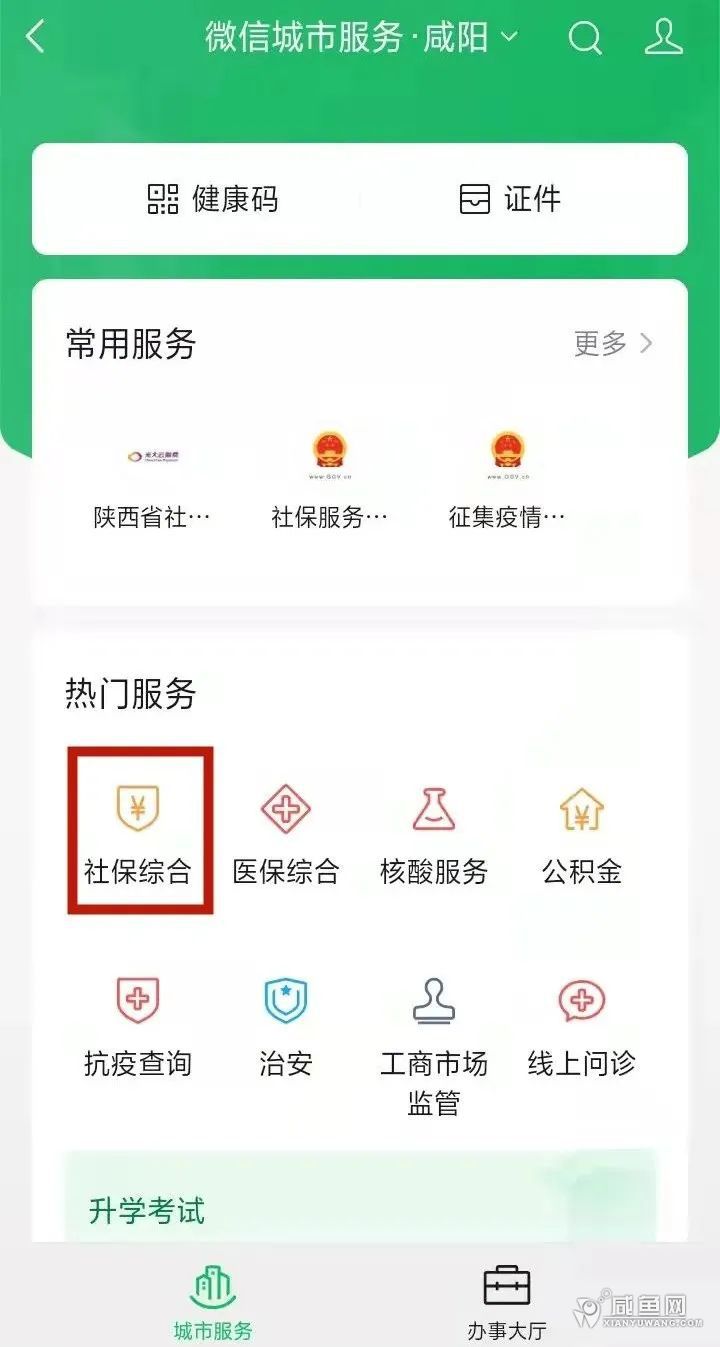This screenshot has height=1347, width=720.
Task: Open the city selector showing 咸阳
Action: point(362,38)
